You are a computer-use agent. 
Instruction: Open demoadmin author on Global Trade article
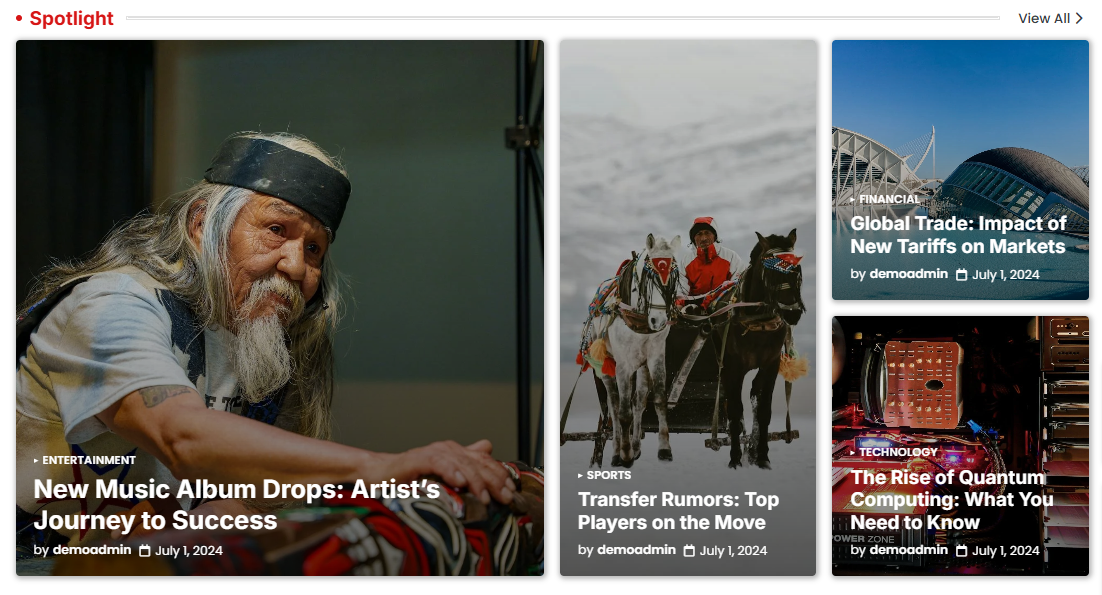(908, 274)
